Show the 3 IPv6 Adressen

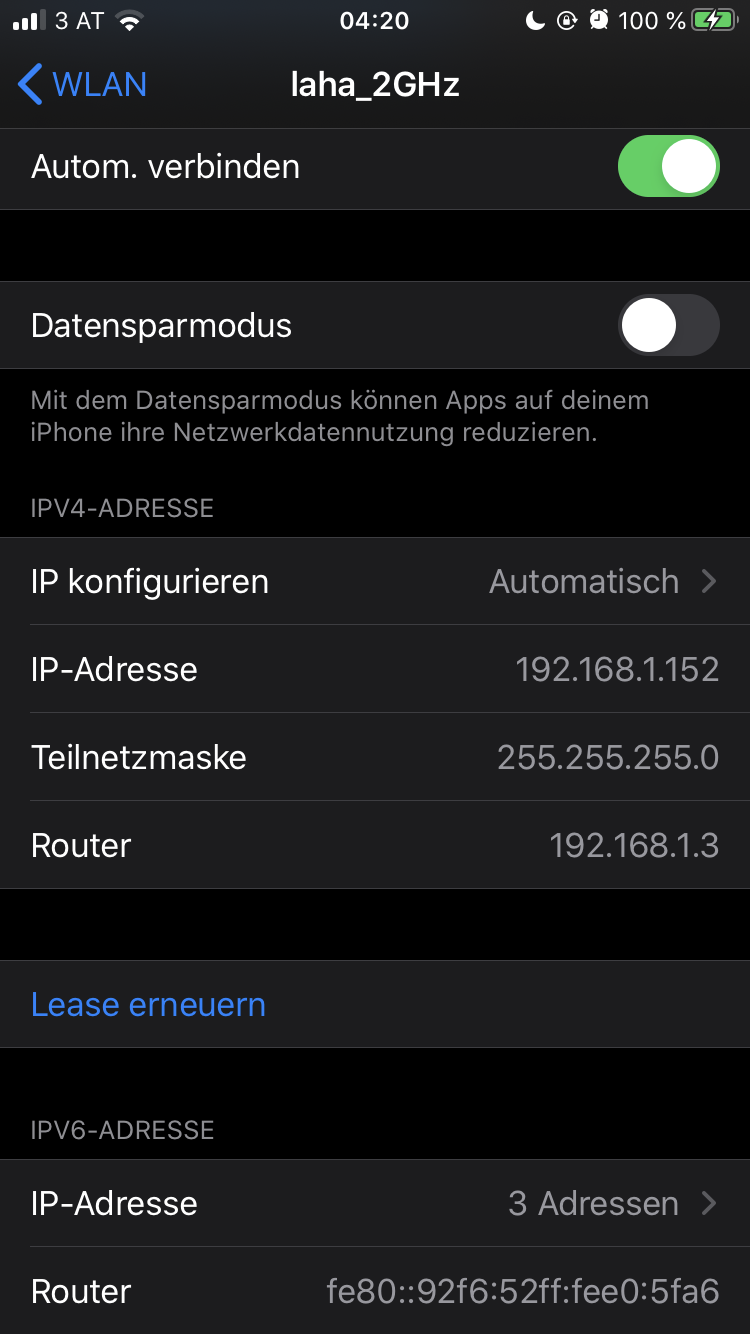[x=375, y=1203]
